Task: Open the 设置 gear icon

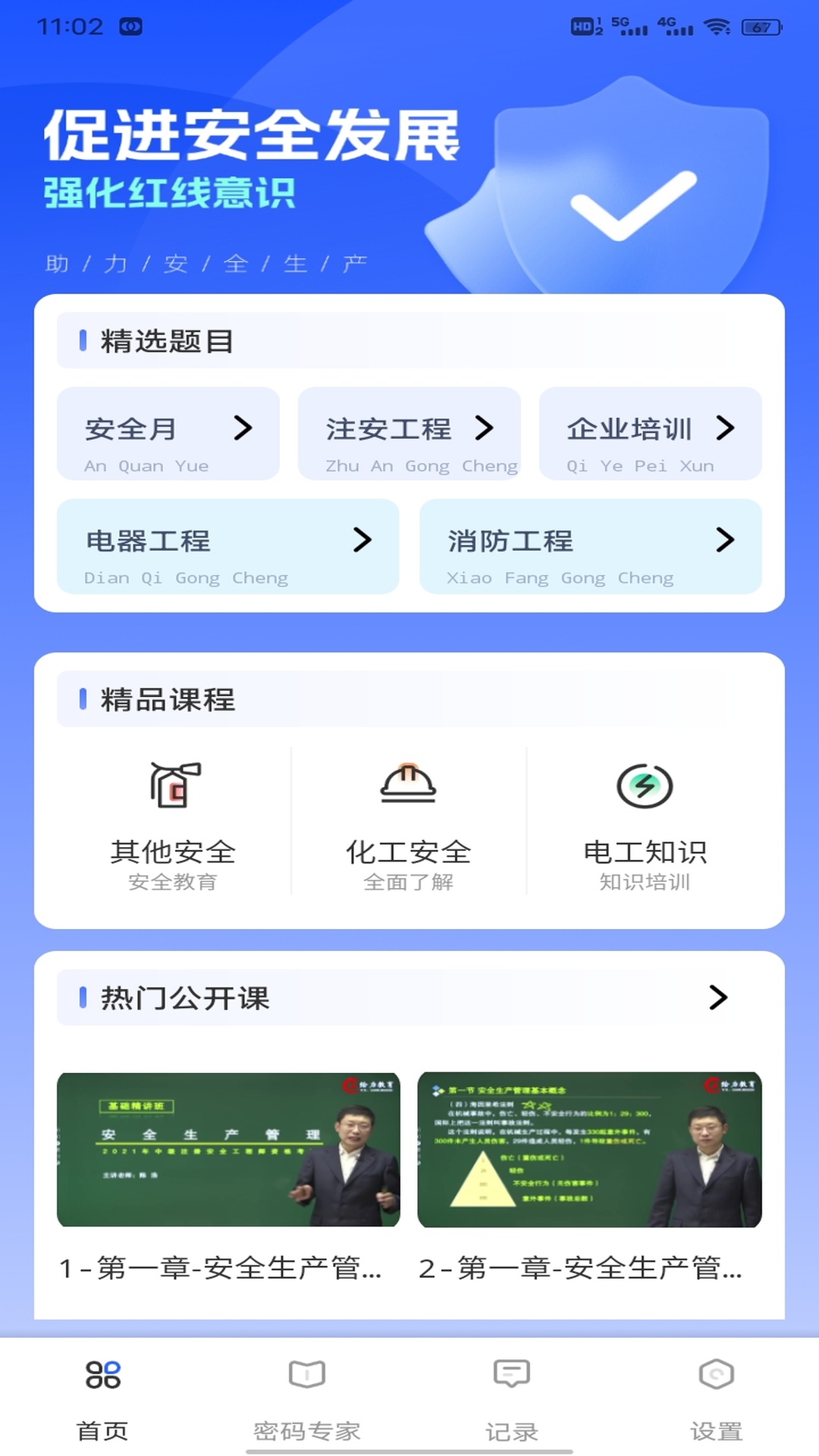Action: [x=715, y=1373]
